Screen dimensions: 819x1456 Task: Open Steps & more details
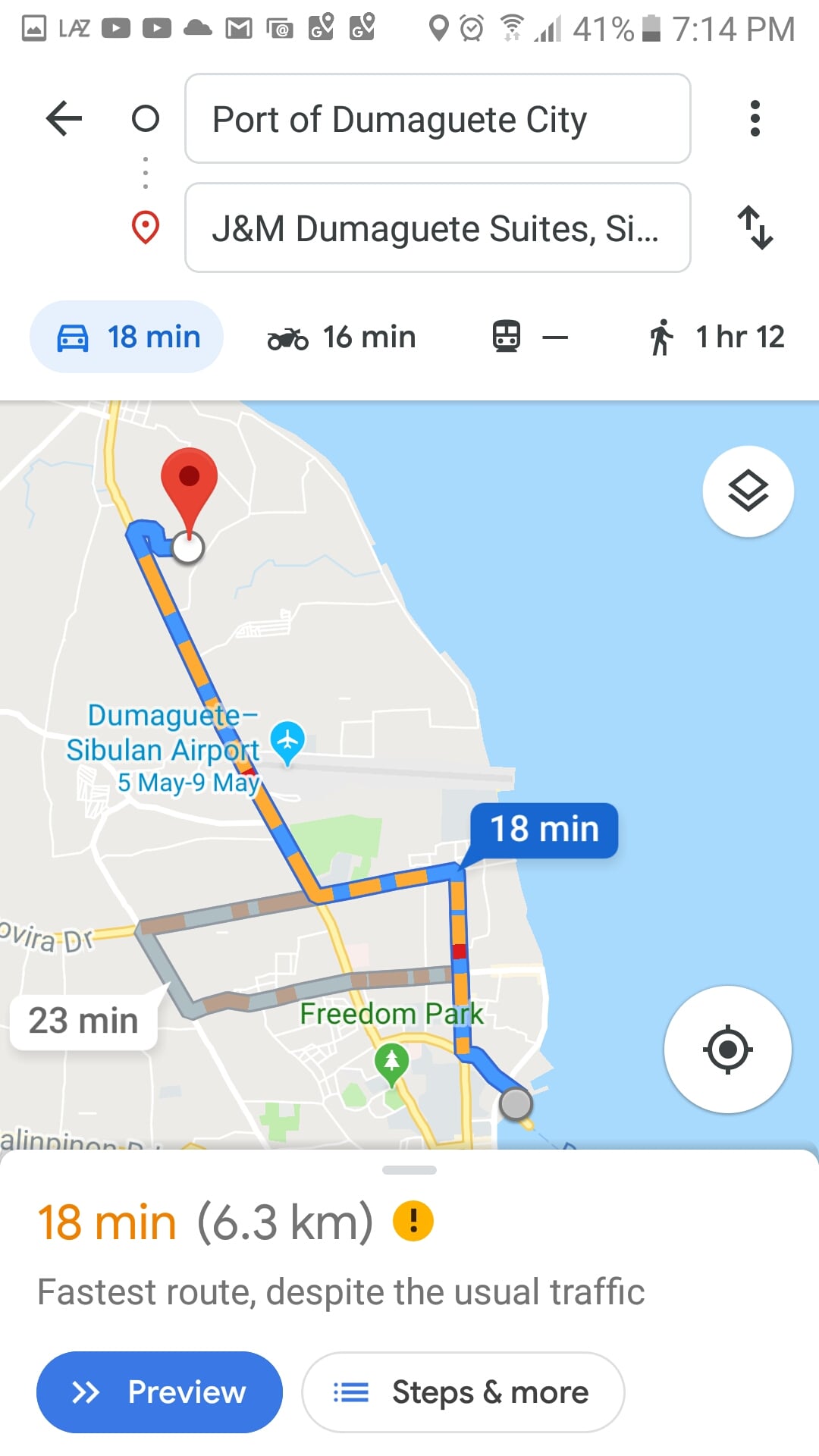pos(463,1392)
